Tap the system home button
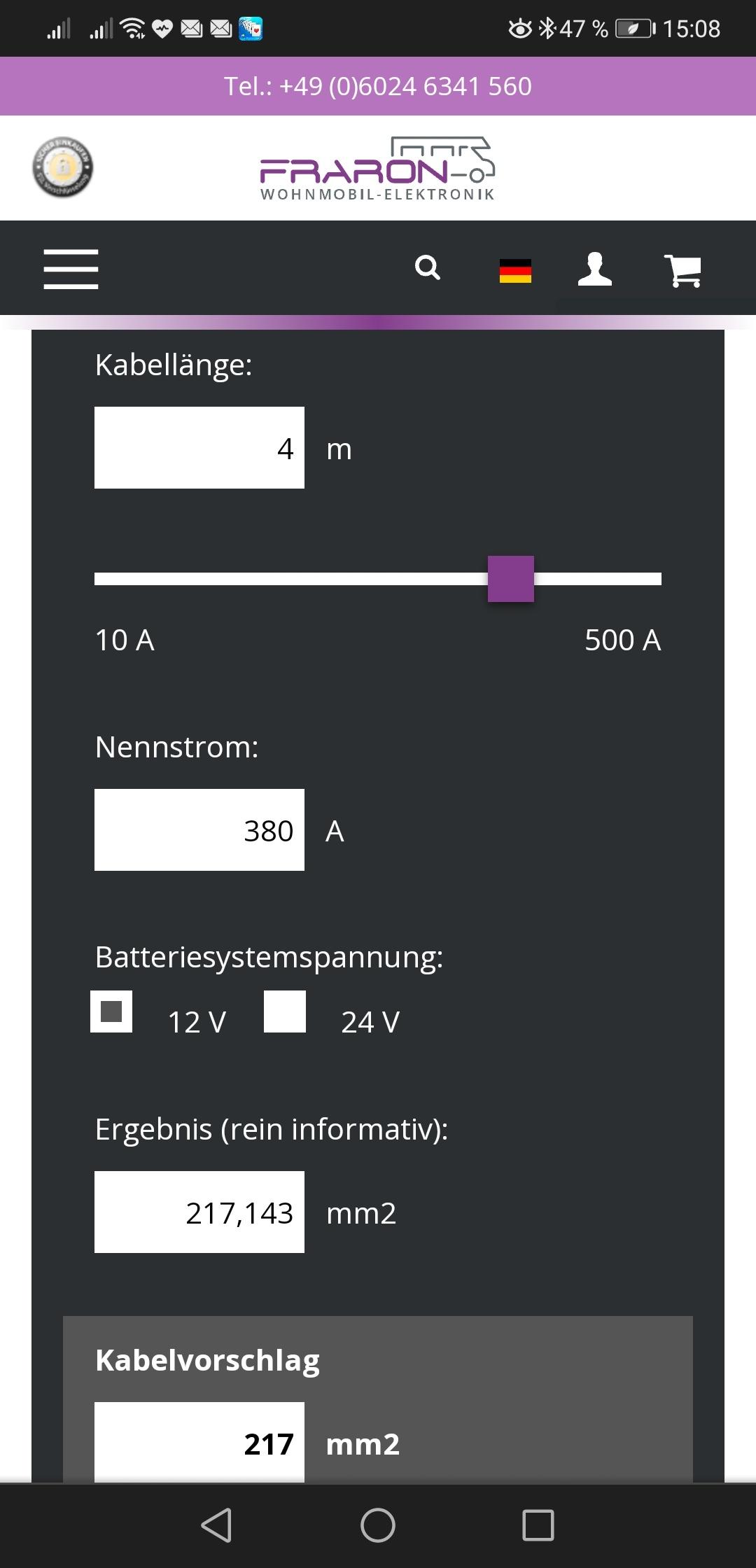This screenshot has width=756, height=1568. [x=378, y=1525]
